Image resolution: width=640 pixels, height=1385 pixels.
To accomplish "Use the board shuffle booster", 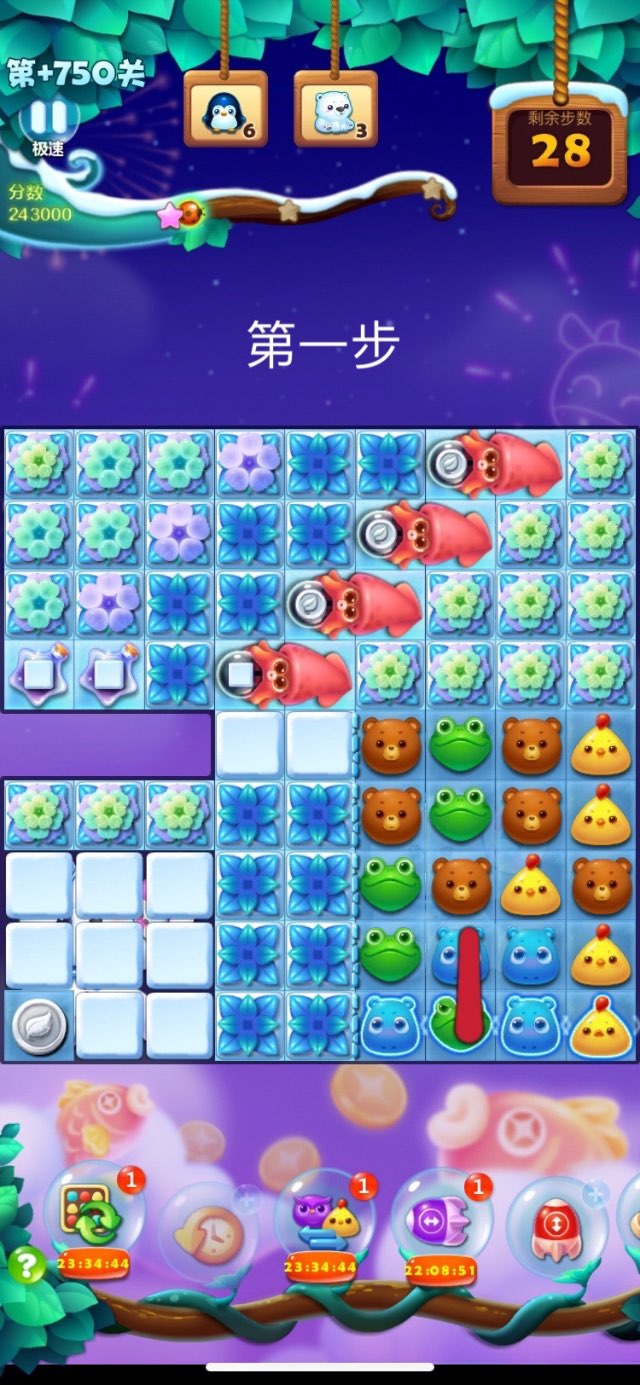I will coord(92,1213).
